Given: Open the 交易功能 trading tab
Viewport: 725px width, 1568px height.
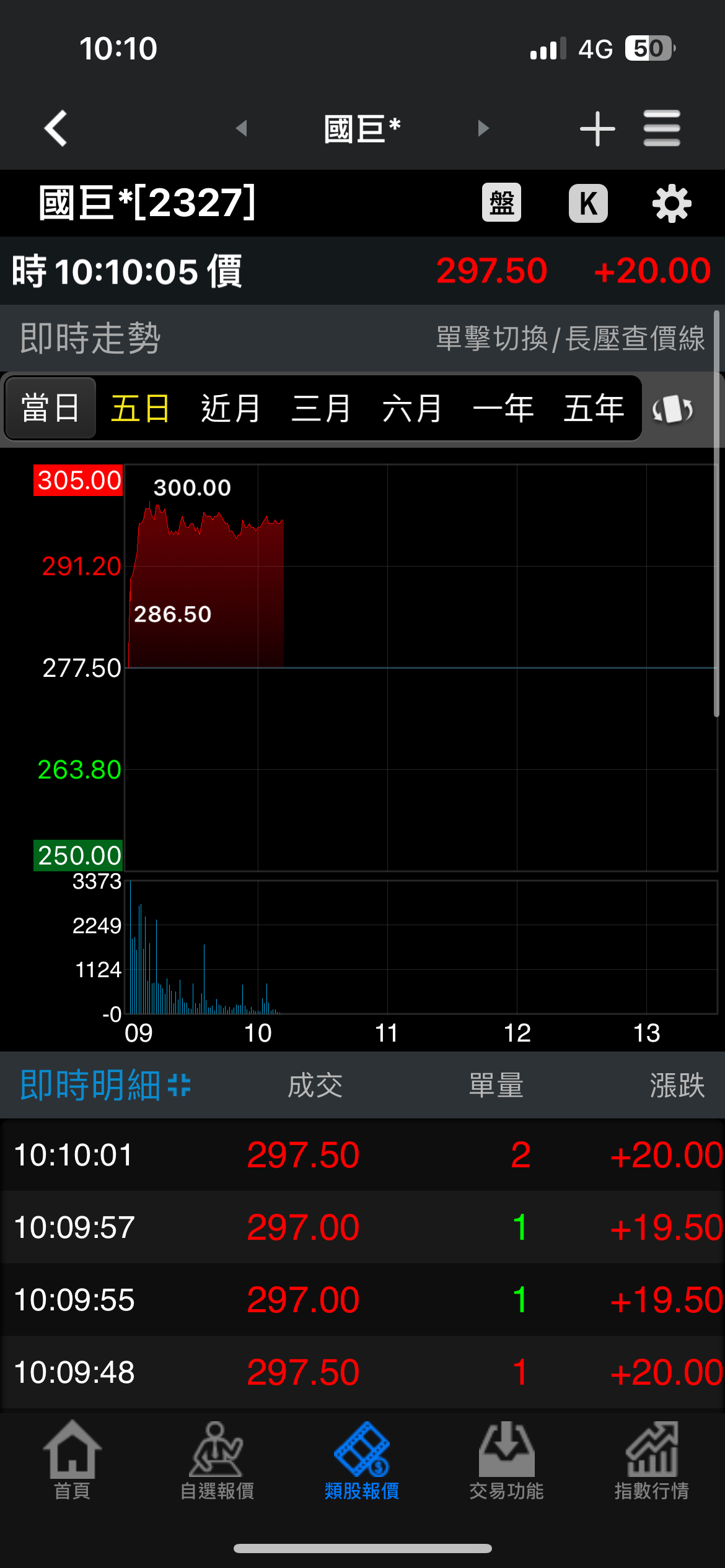Looking at the screenshot, I should (x=506, y=1460).
